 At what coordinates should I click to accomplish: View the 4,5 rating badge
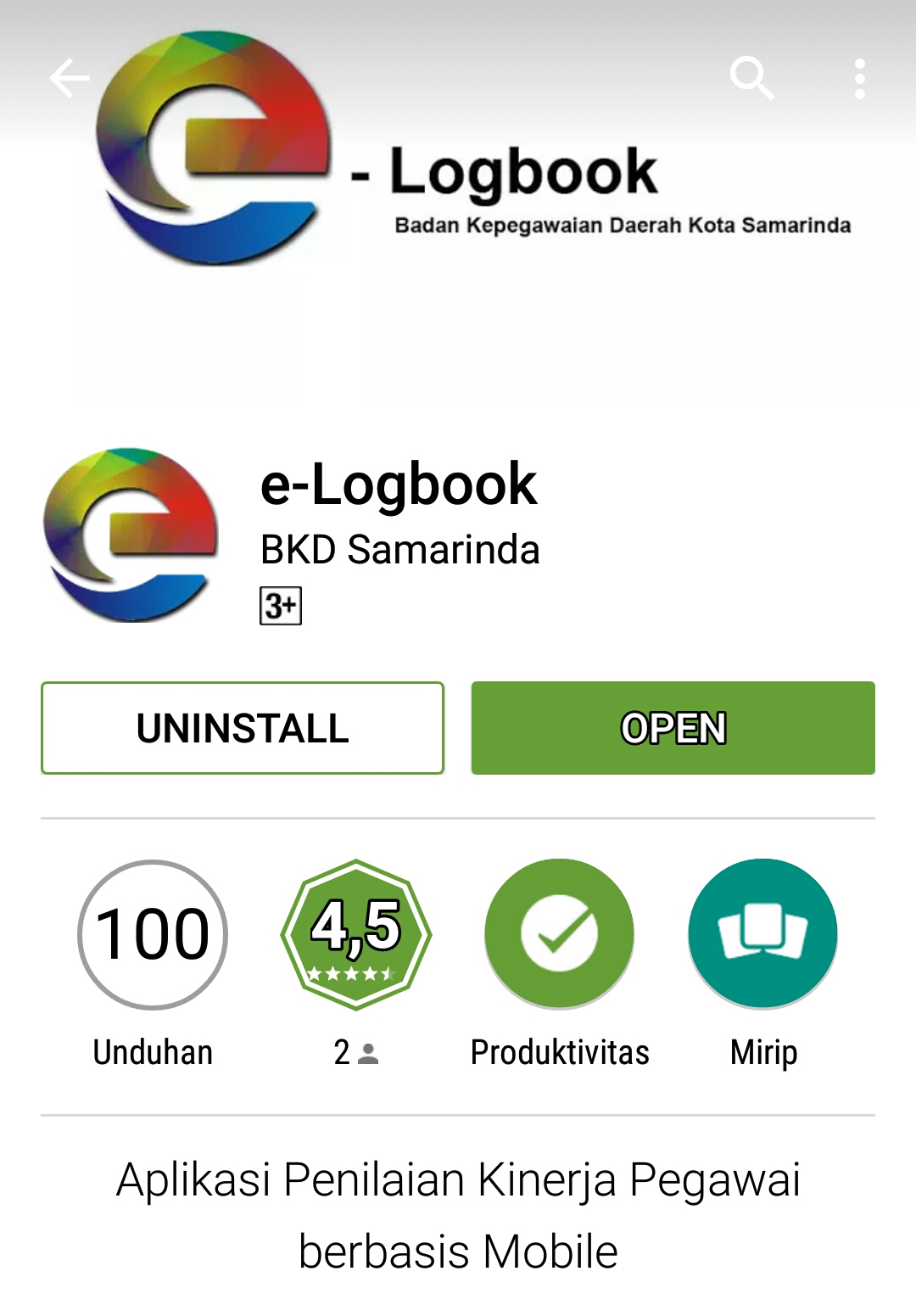point(356,934)
